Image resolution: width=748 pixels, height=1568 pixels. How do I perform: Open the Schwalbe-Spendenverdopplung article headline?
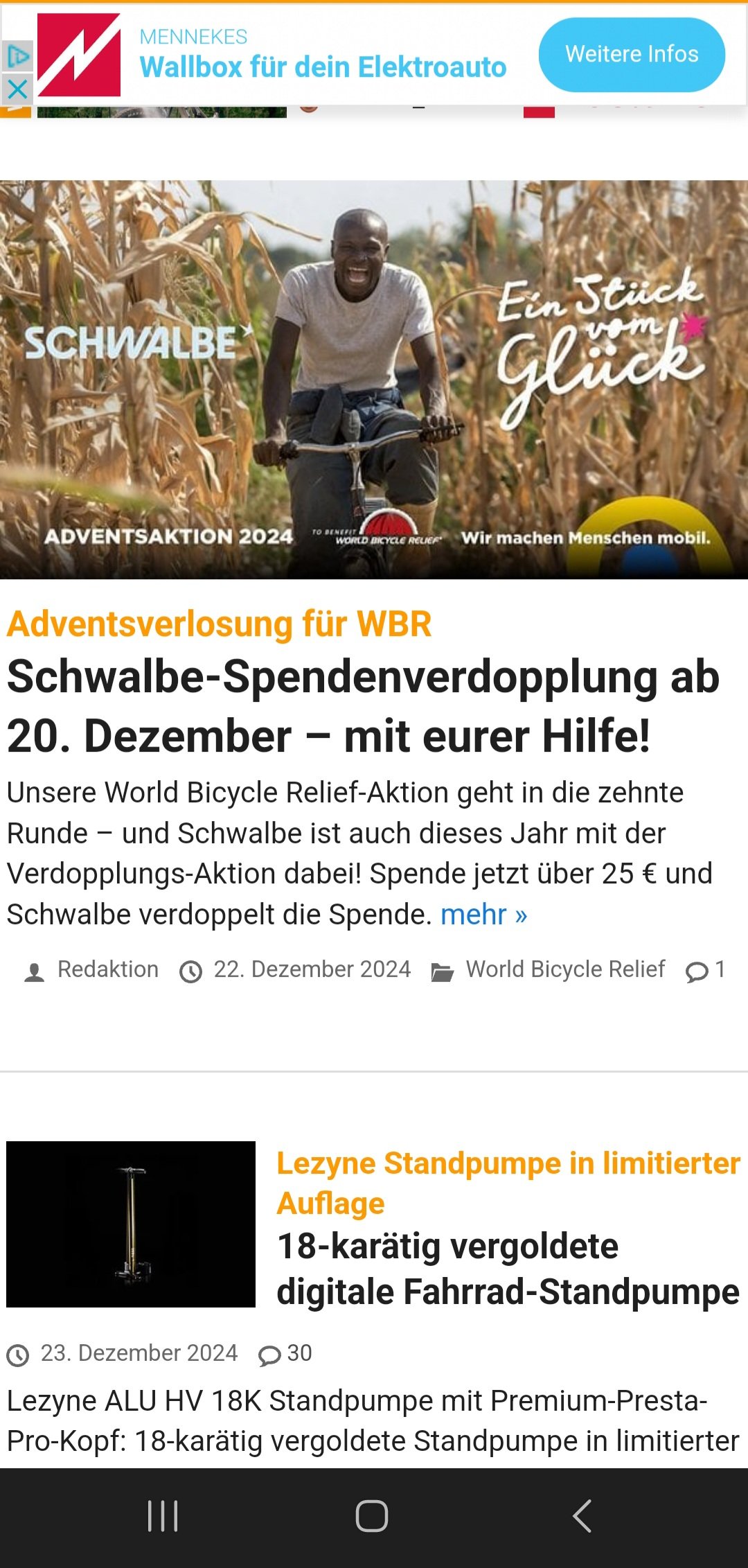pyautogui.click(x=364, y=706)
